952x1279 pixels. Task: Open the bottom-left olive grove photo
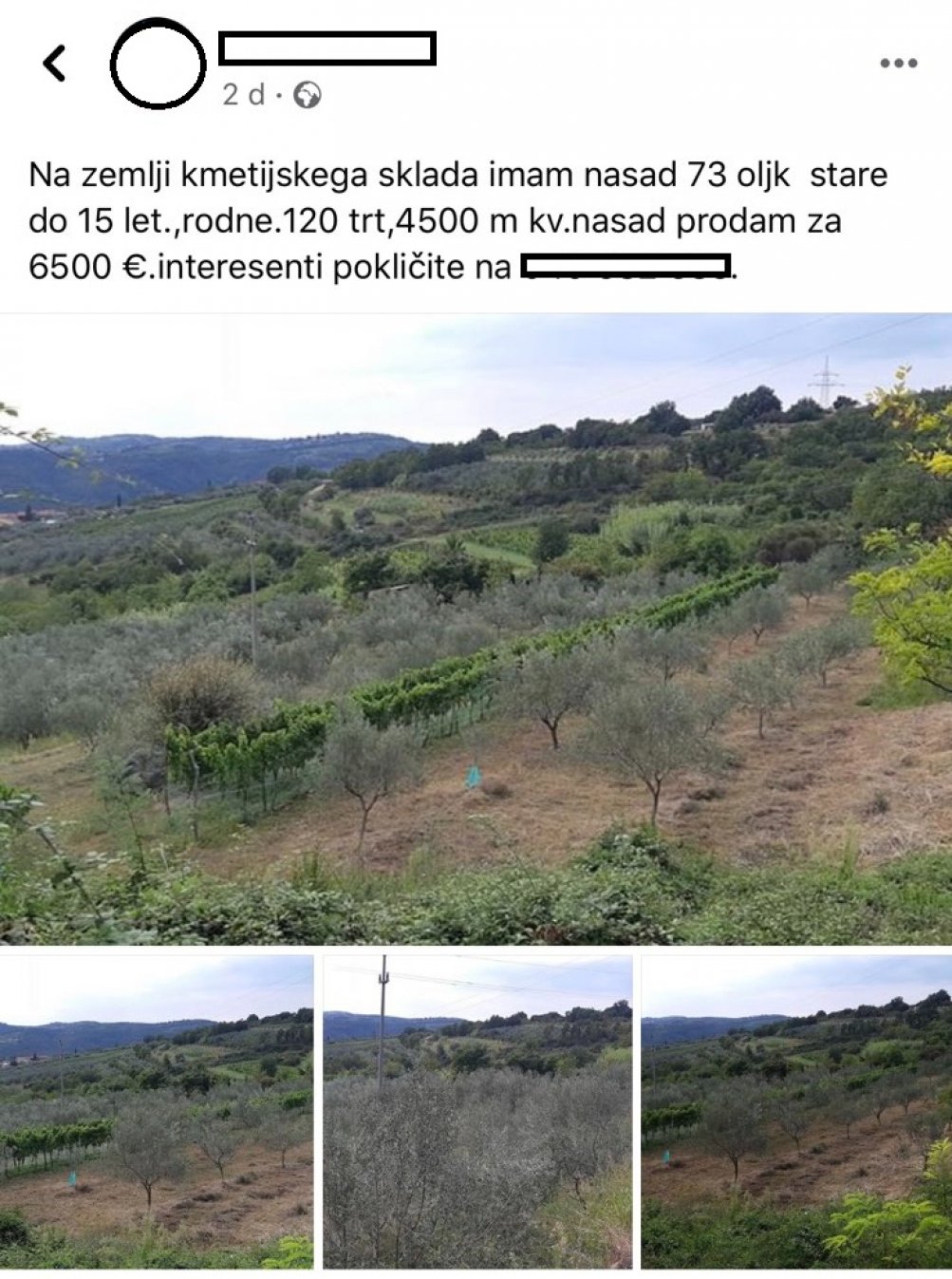coord(157,1112)
